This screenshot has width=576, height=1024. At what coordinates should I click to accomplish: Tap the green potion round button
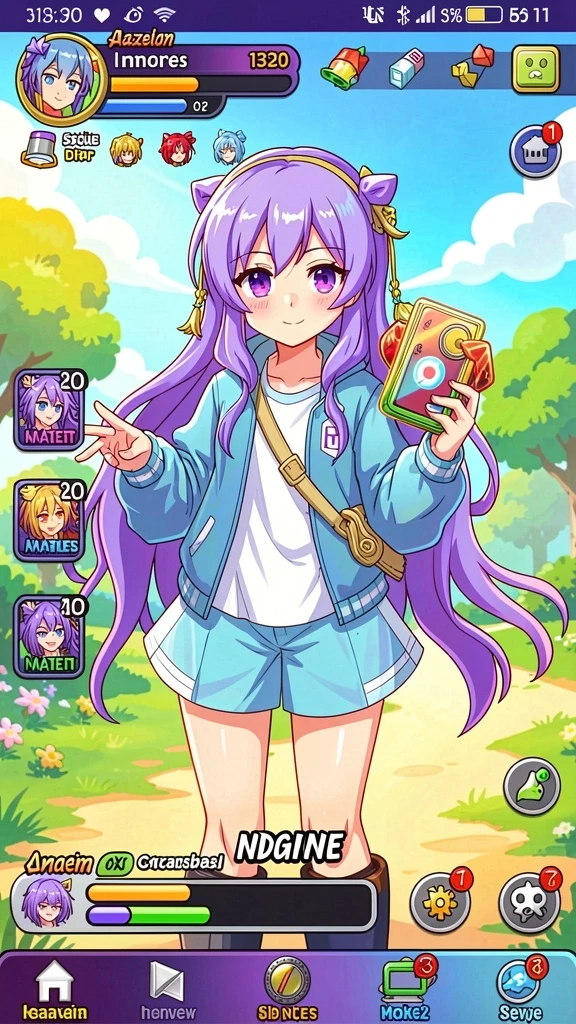532,786
